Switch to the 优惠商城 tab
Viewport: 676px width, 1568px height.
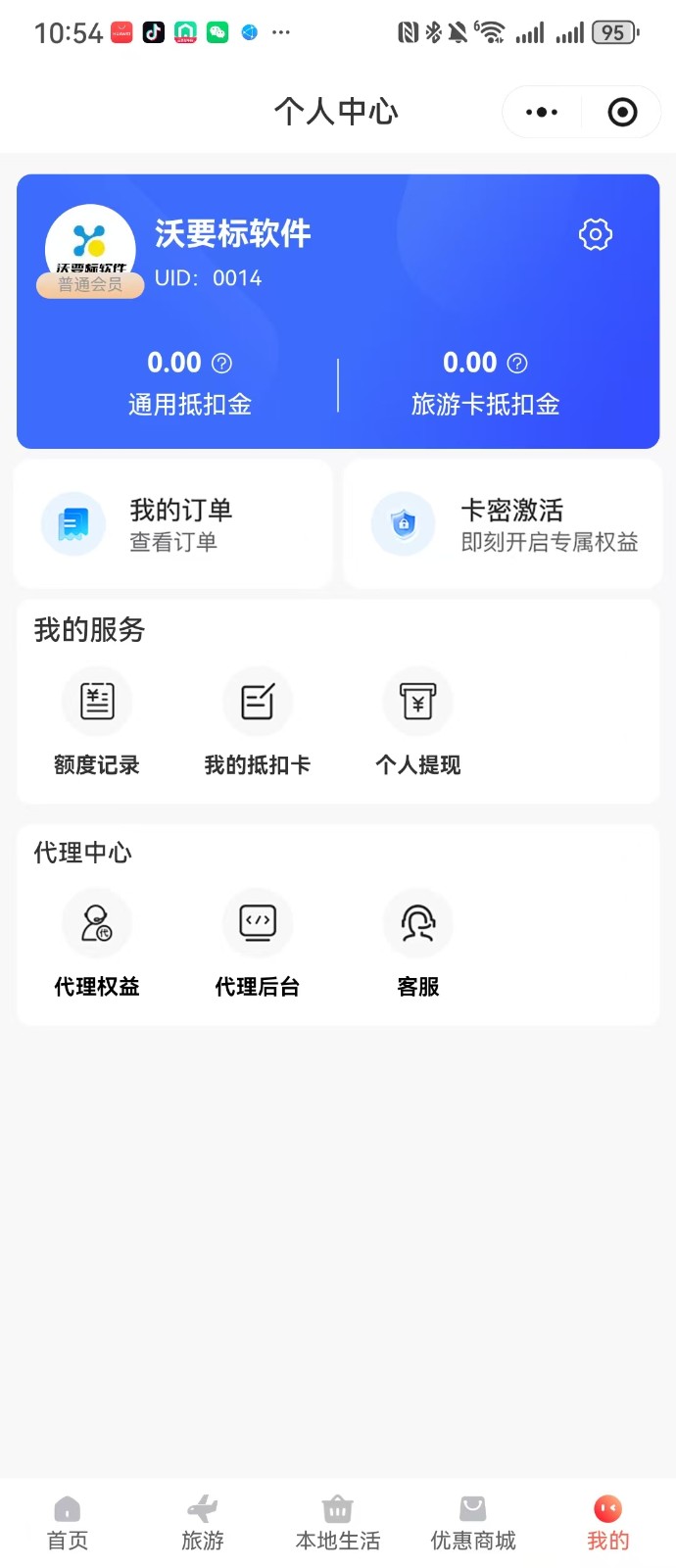[473, 1523]
